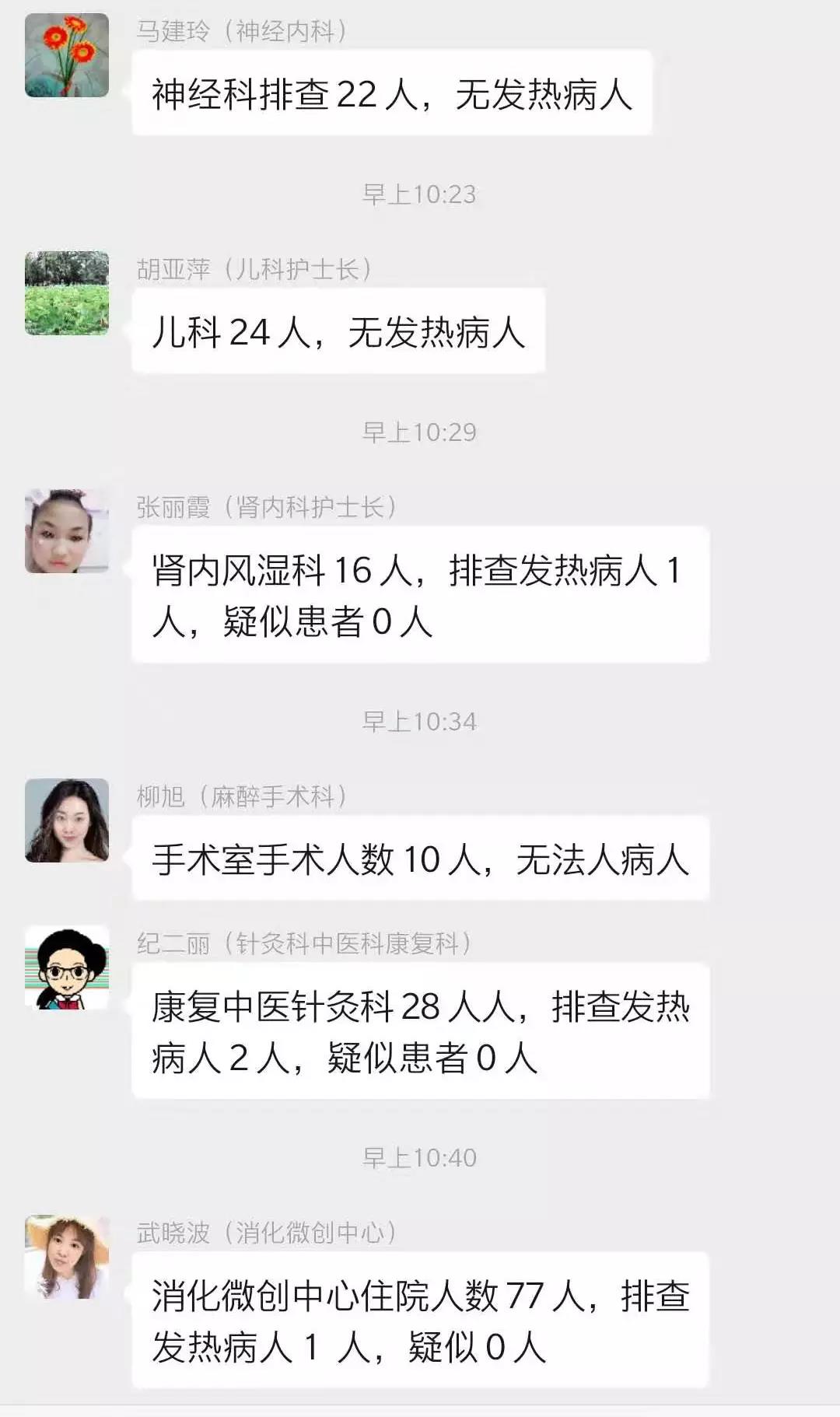Image resolution: width=840 pixels, height=1417 pixels.
Task: Open 纪二丽's cartoon avatar
Action: (67, 967)
